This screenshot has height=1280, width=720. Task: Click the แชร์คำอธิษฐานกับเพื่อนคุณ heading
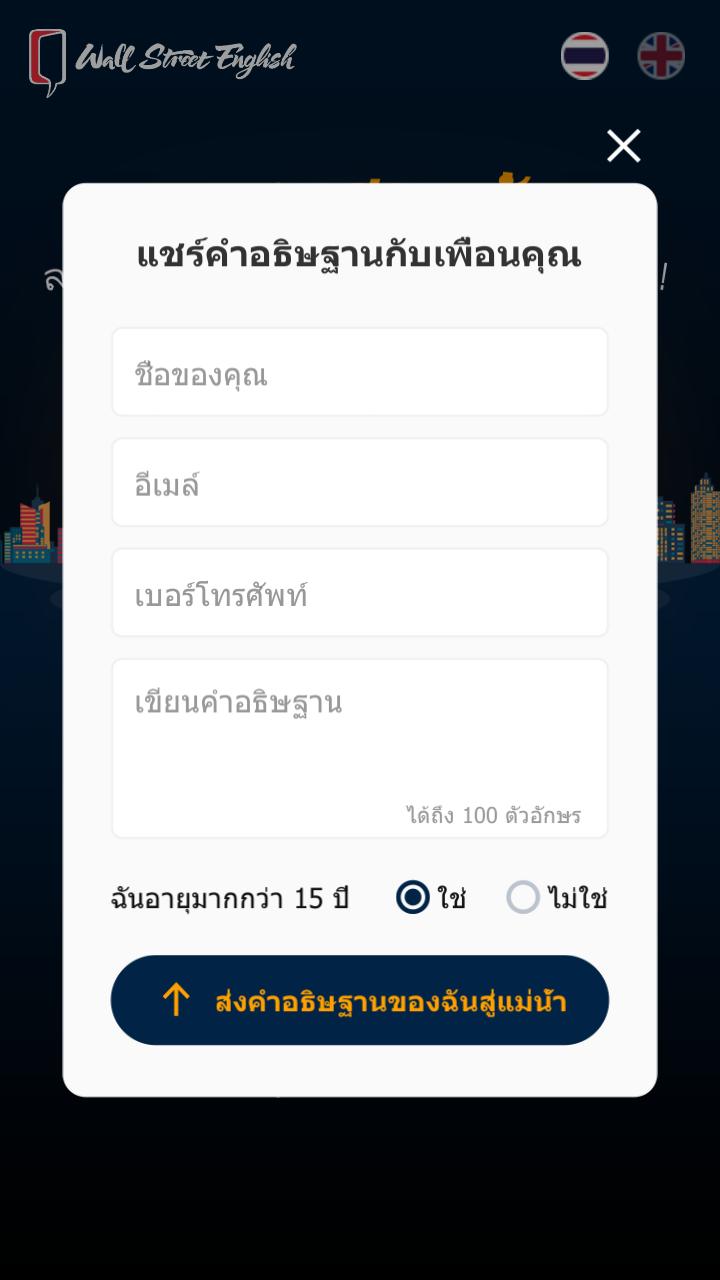point(359,255)
